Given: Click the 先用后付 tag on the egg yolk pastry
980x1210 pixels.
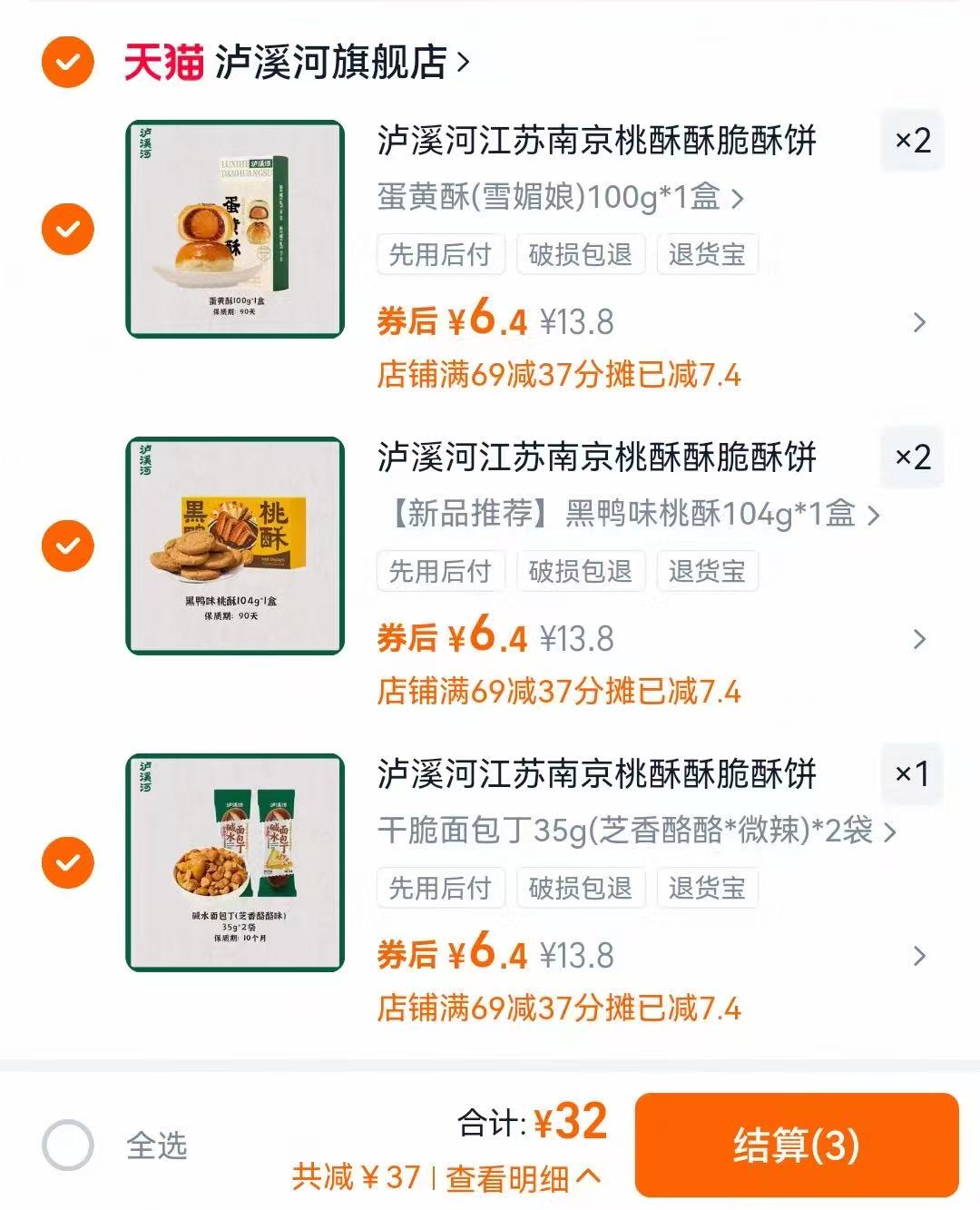Looking at the screenshot, I should click(441, 255).
